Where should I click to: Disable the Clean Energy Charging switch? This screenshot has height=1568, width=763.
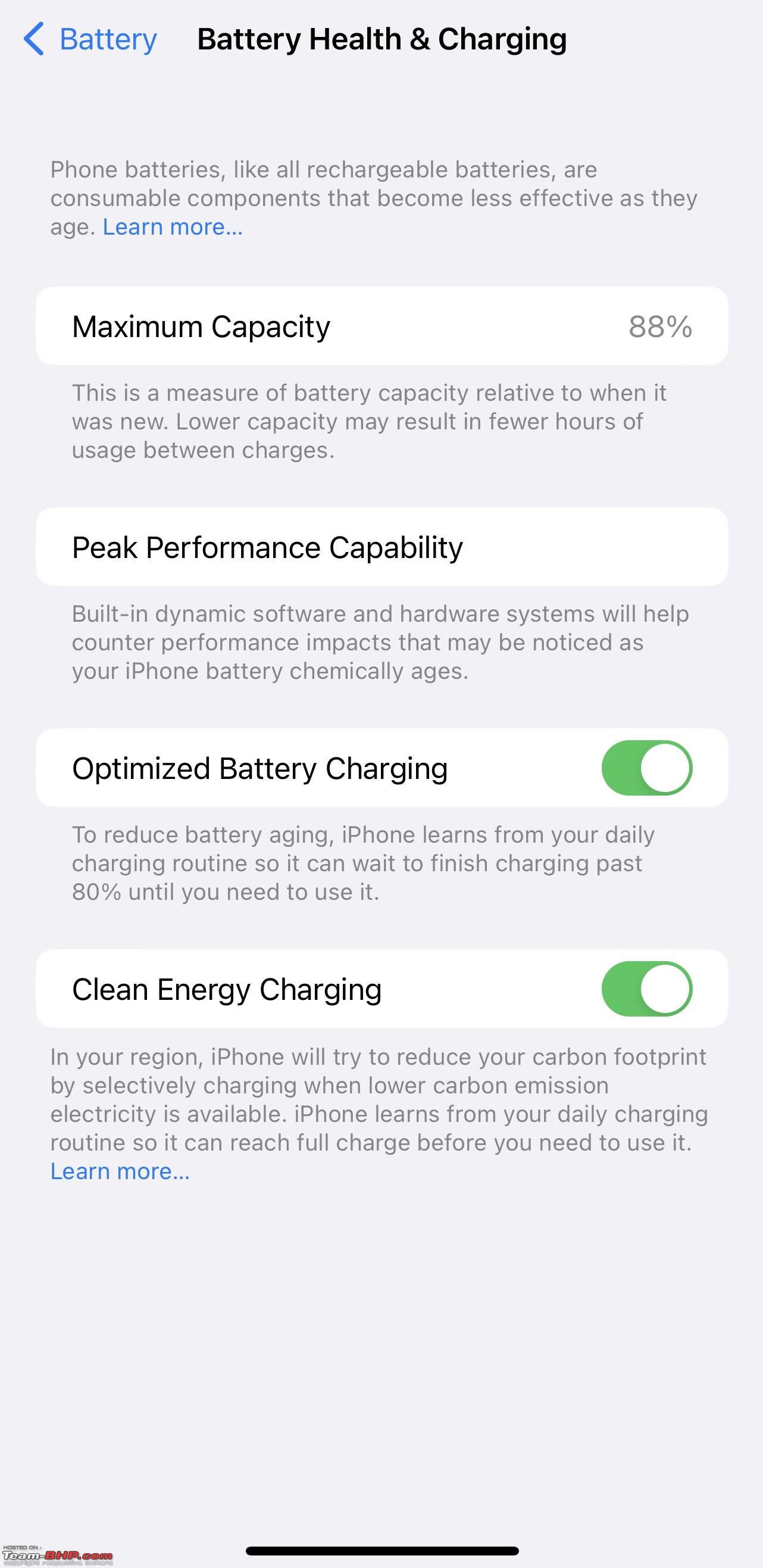tap(647, 989)
